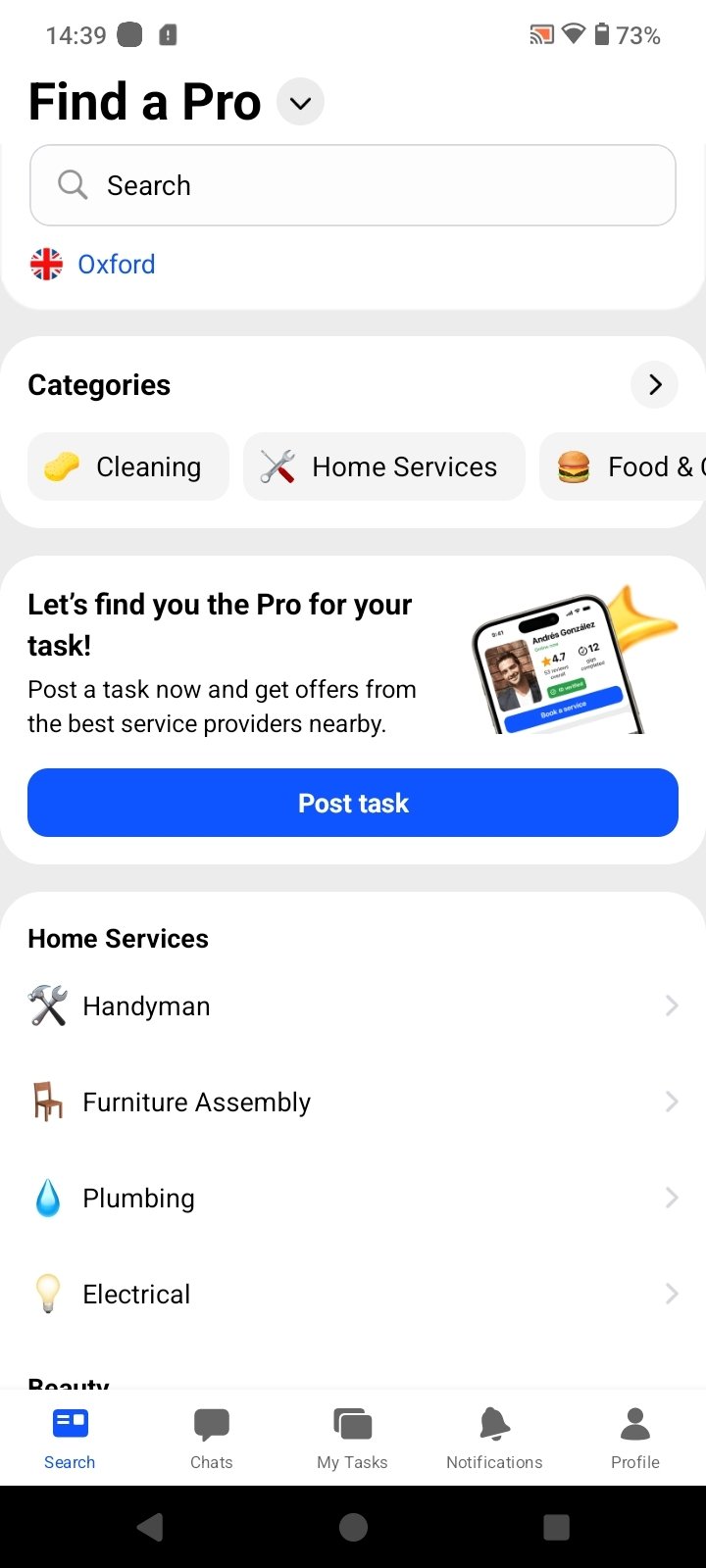Select the Cleaning category chip
The height and width of the screenshot is (1568, 706).
point(127,467)
